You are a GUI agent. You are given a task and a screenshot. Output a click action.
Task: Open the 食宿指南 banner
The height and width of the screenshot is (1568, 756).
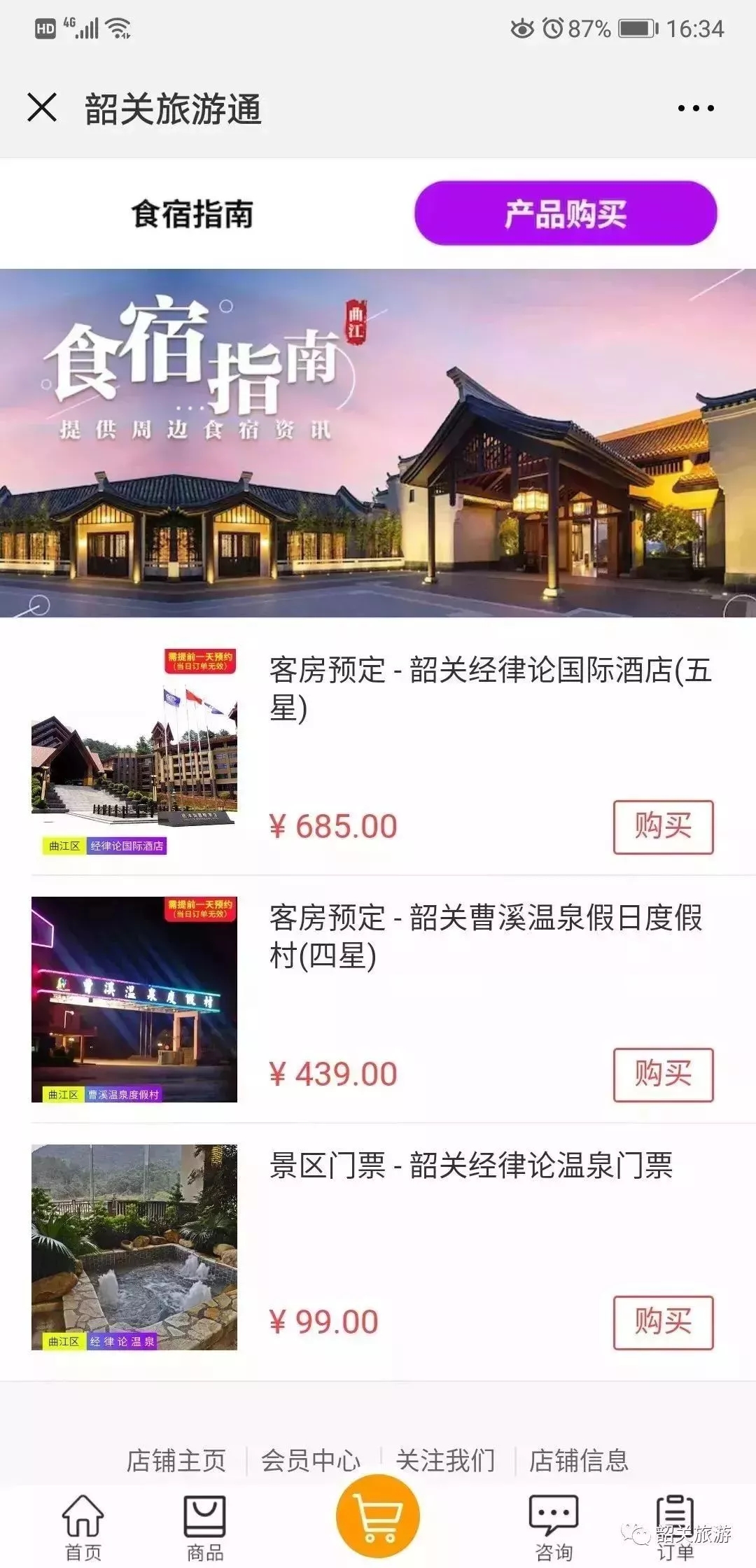click(x=378, y=442)
